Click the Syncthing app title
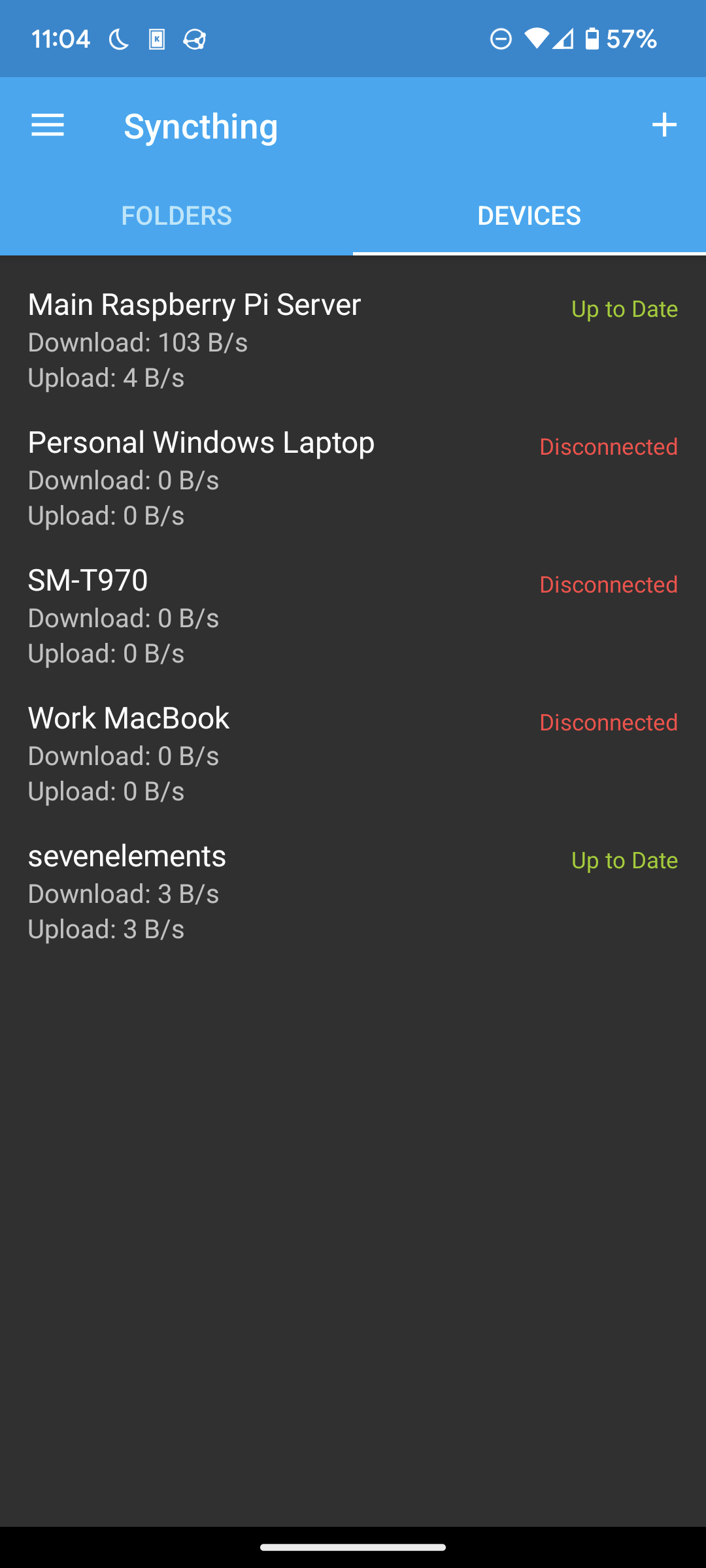 [x=201, y=125]
